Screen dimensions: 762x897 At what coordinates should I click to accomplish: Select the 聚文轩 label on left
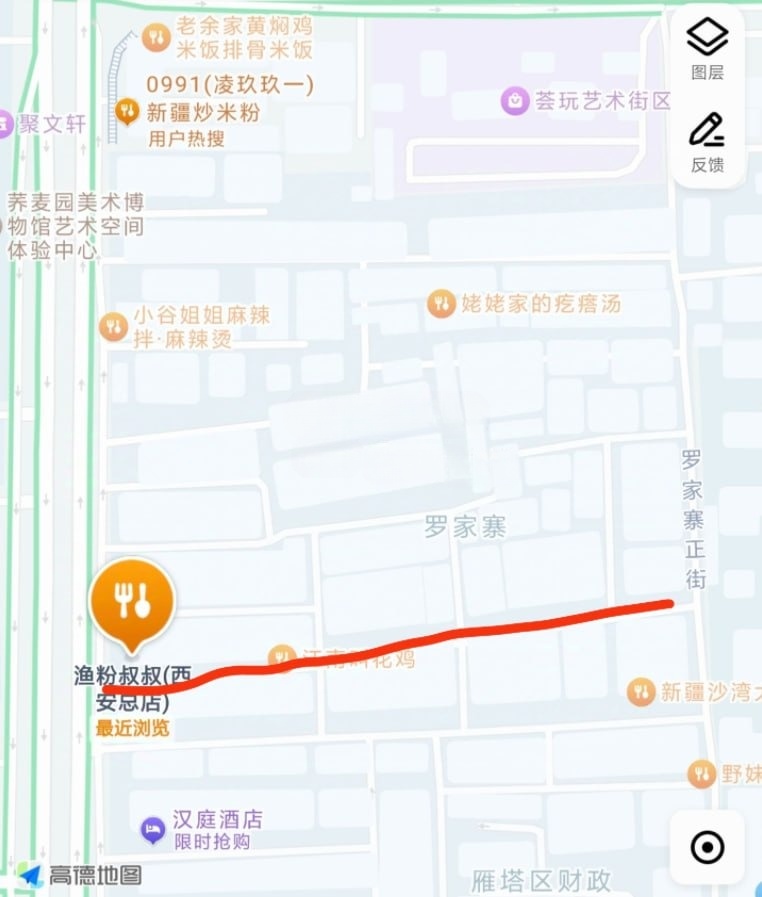[51, 124]
